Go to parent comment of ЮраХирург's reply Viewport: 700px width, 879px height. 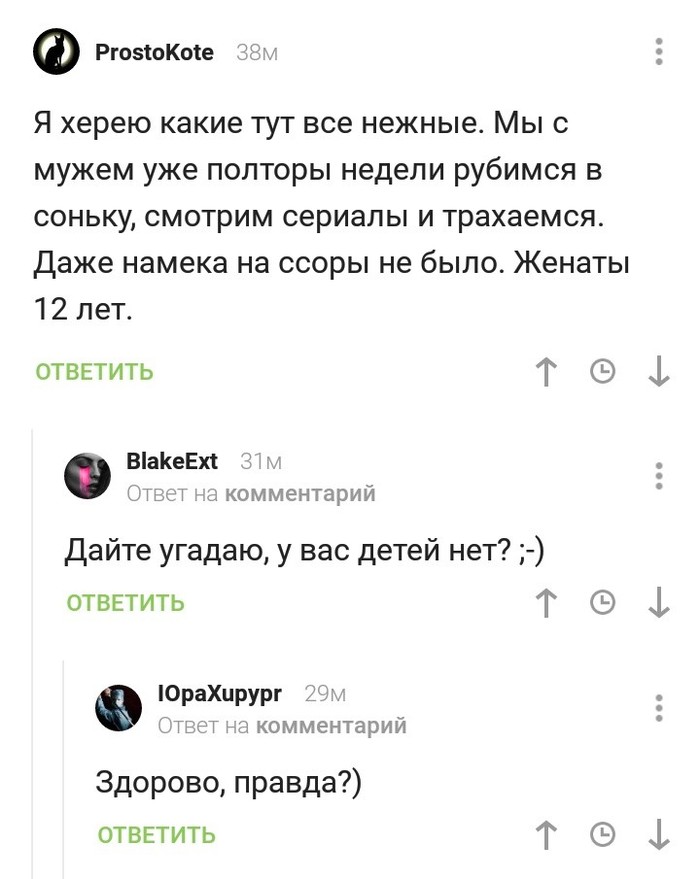pos(331,726)
